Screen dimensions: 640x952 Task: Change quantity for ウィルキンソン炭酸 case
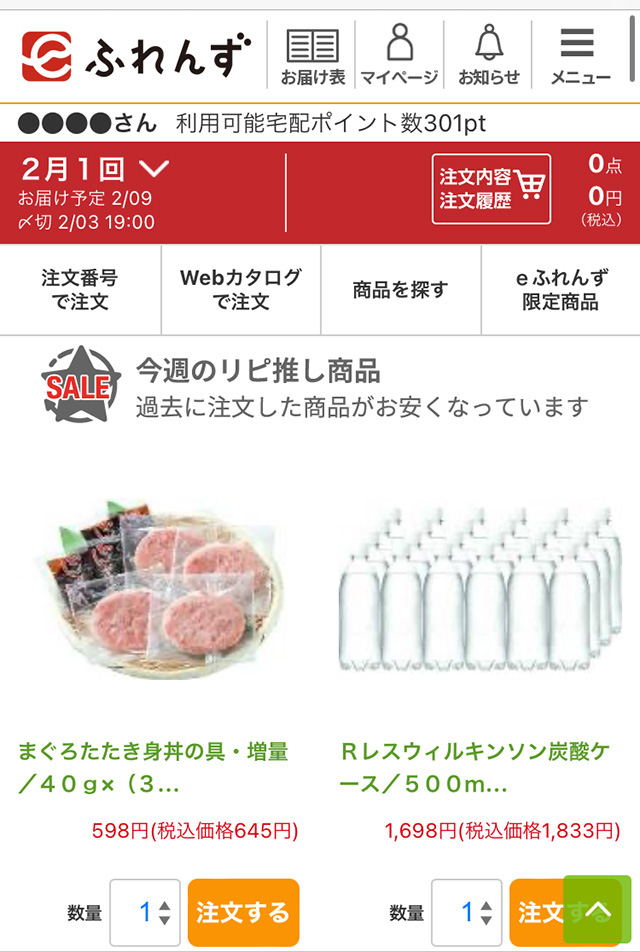tap(468, 912)
